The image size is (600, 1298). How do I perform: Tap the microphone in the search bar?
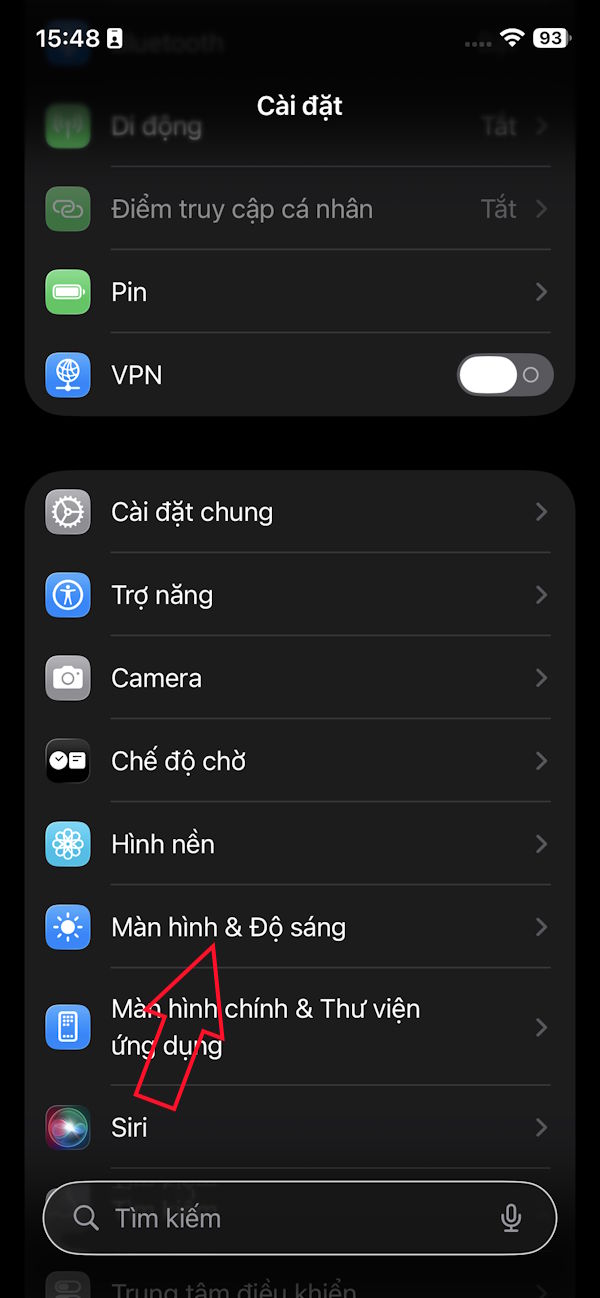[x=511, y=1218]
